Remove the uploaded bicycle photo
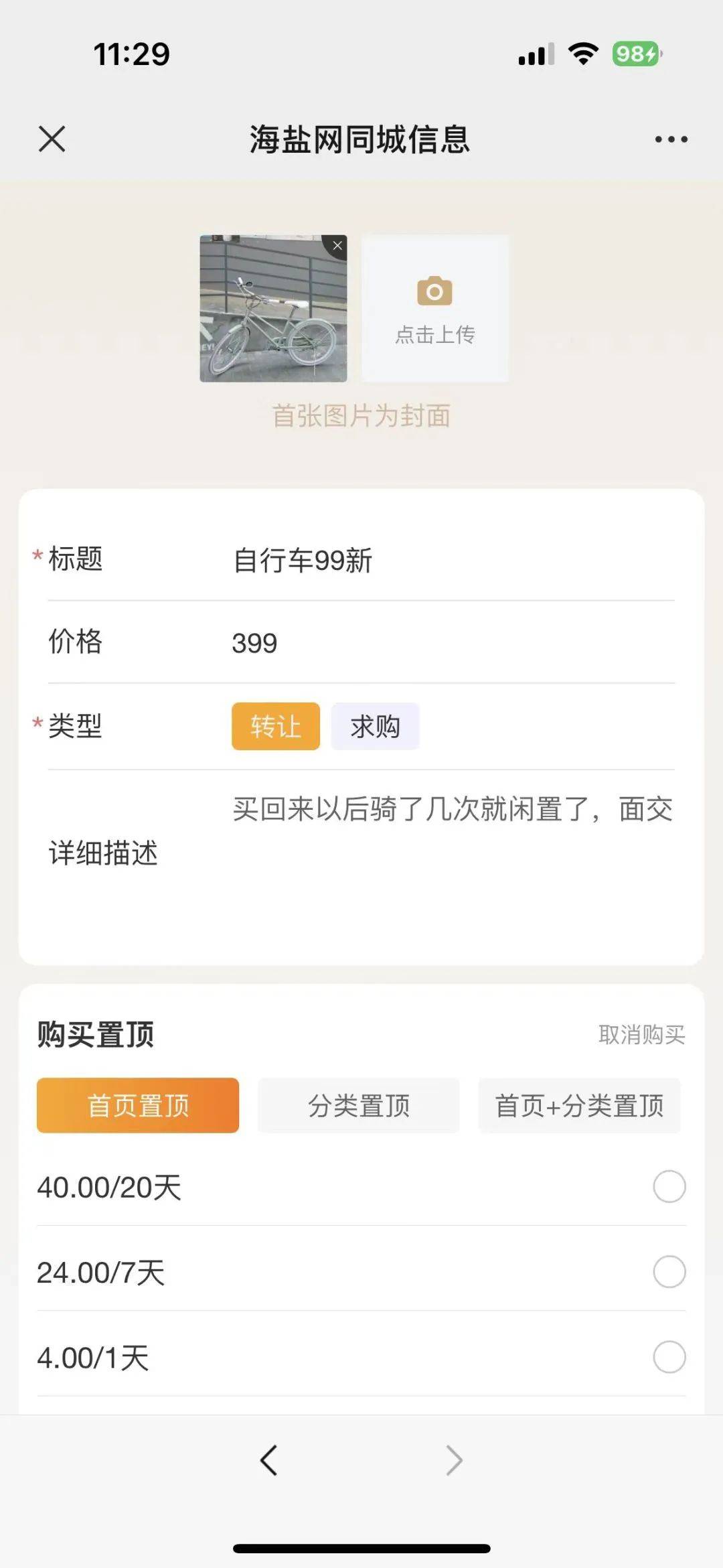 coord(337,246)
